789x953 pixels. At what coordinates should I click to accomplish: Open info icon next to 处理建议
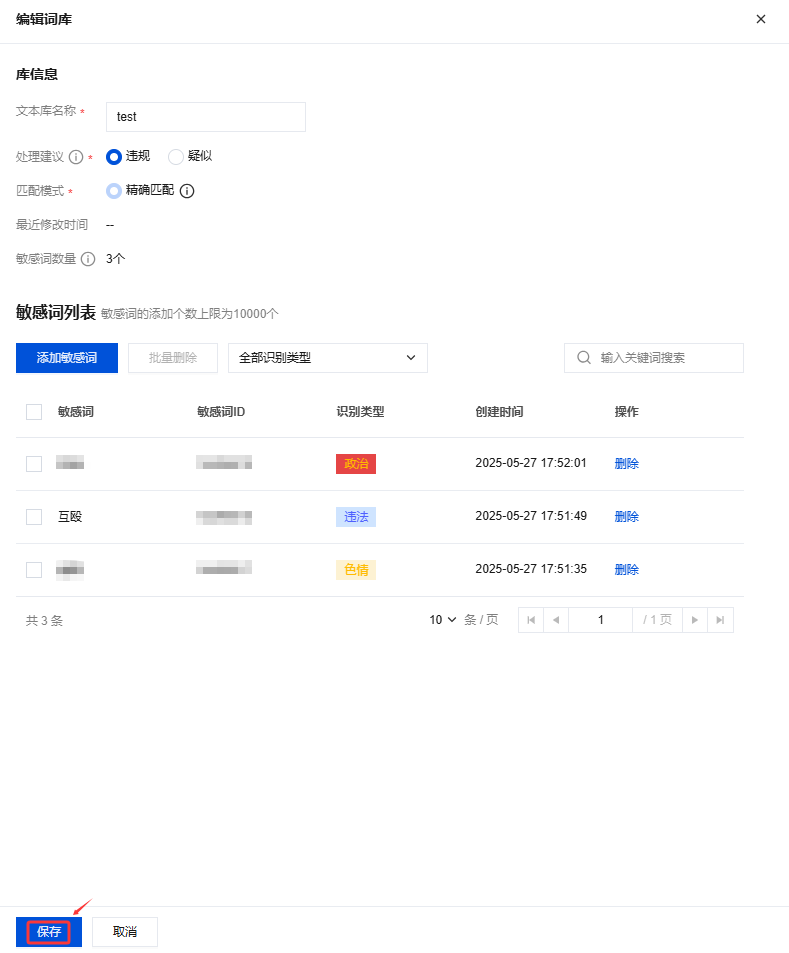pyautogui.click(x=76, y=157)
